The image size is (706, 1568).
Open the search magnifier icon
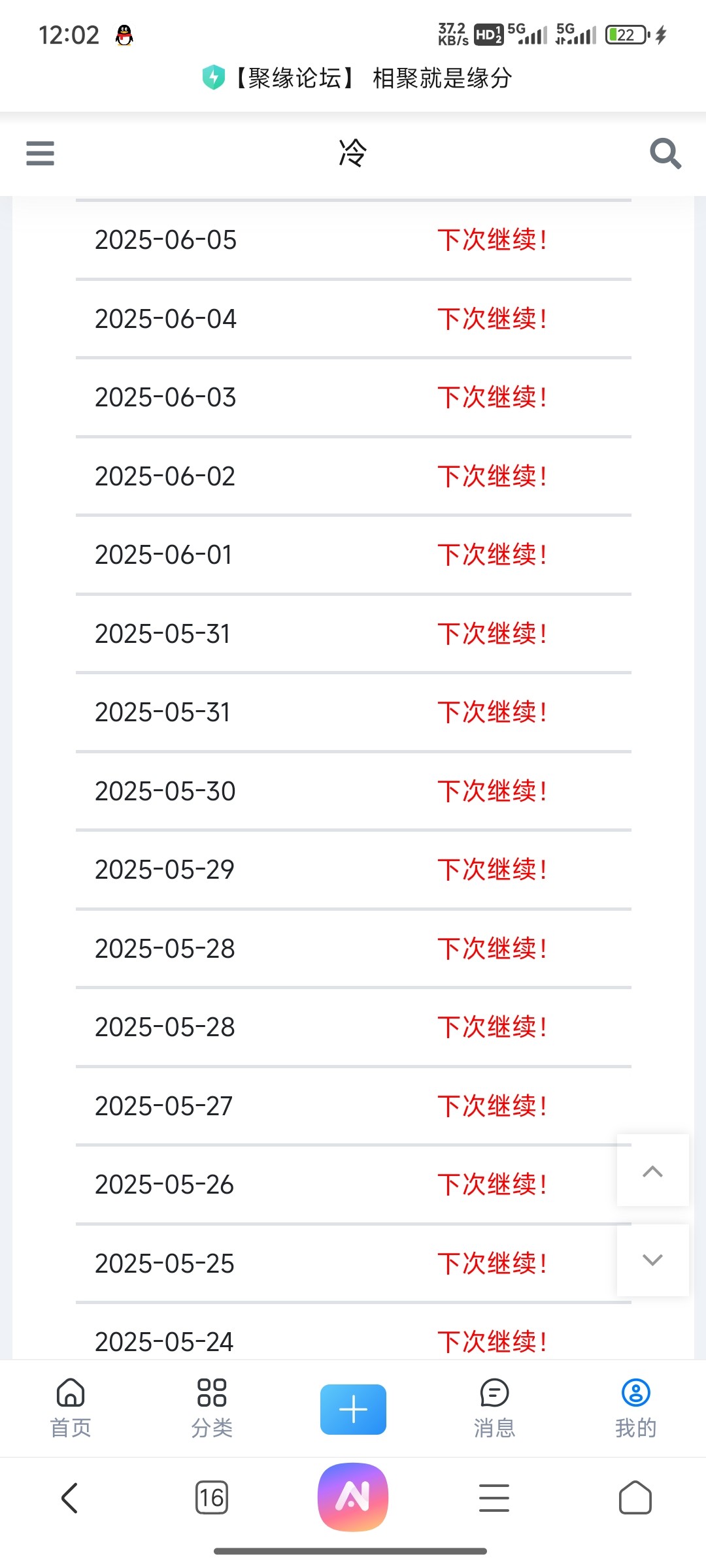[x=665, y=154]
